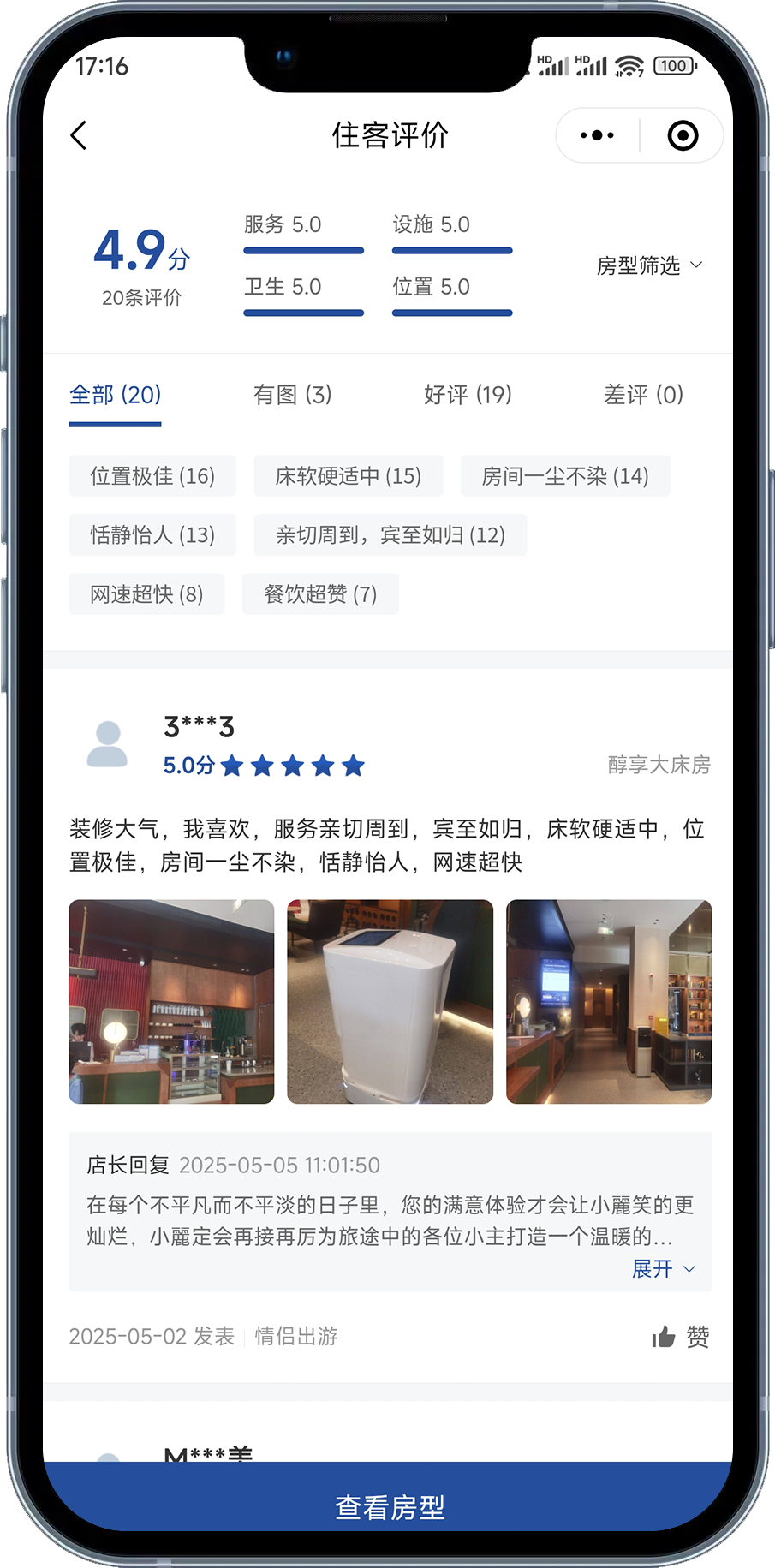Tap the capsule close/home circle icon
775x1568 pixels.
(681, 135)
